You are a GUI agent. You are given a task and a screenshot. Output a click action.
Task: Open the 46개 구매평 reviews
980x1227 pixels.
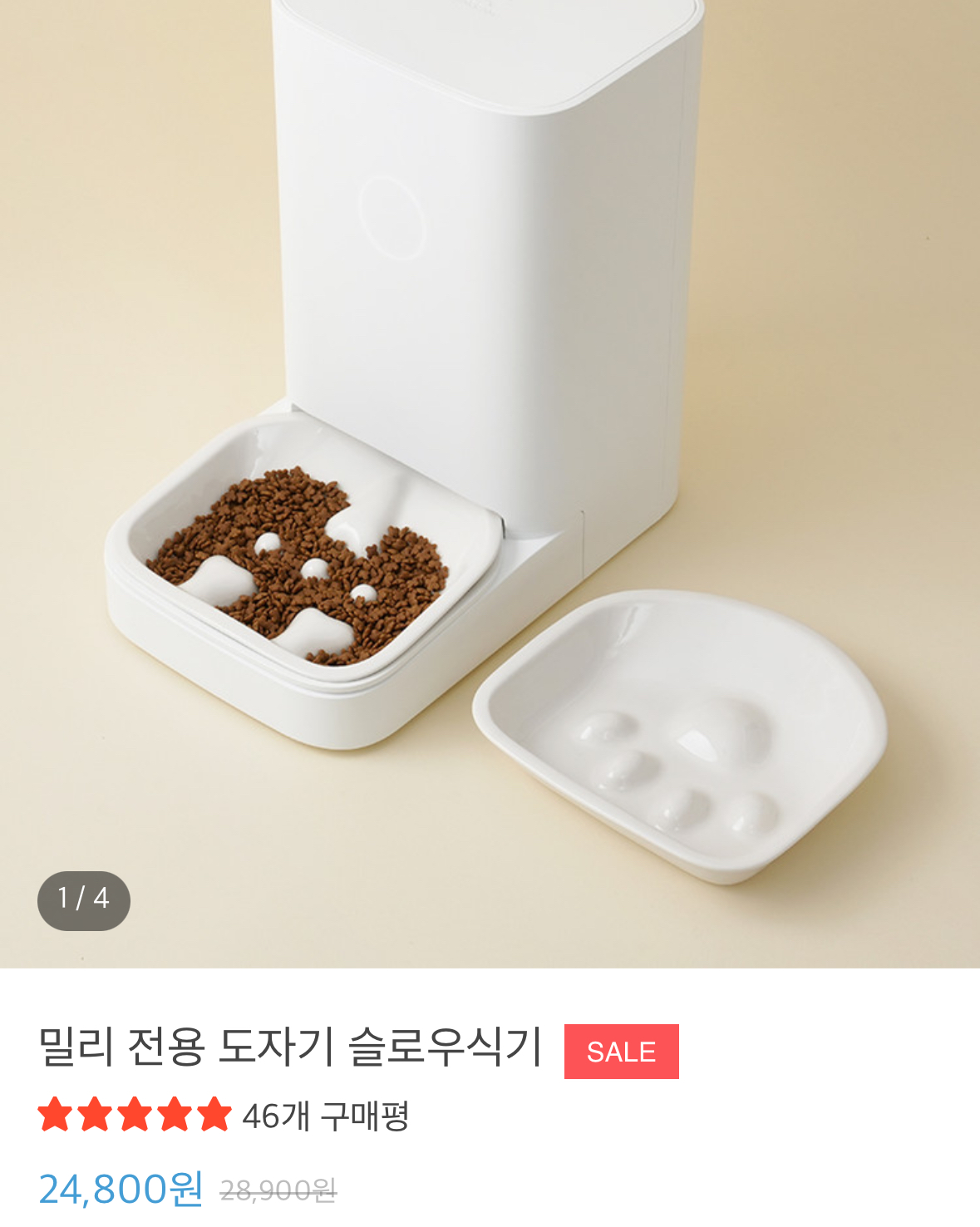click(326, 1116)
